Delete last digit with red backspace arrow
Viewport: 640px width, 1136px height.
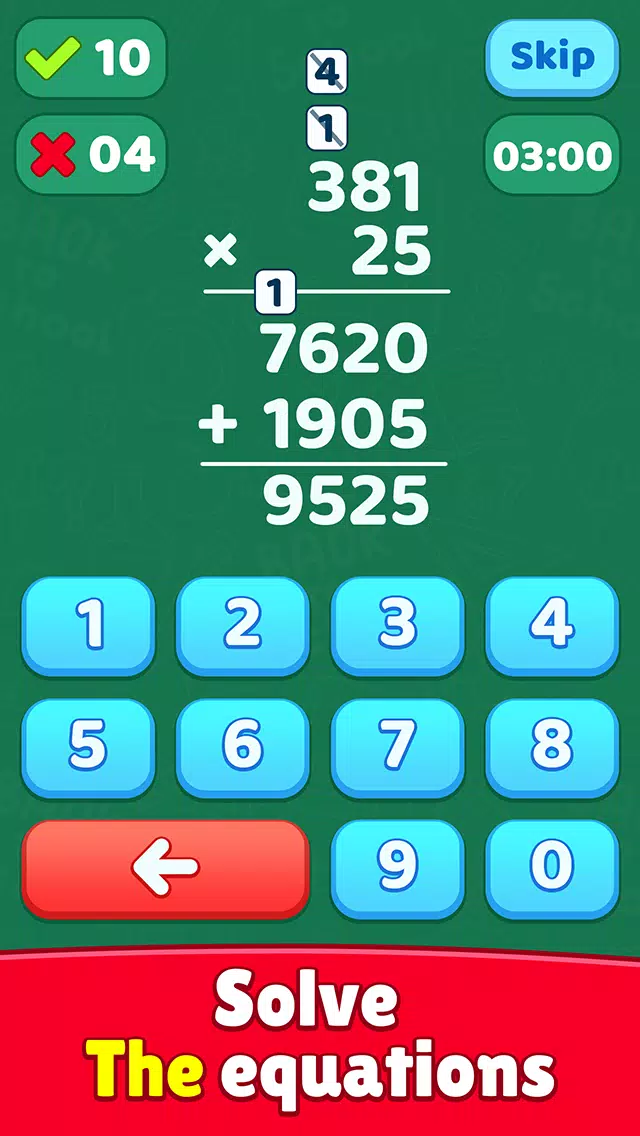(165, 869)
